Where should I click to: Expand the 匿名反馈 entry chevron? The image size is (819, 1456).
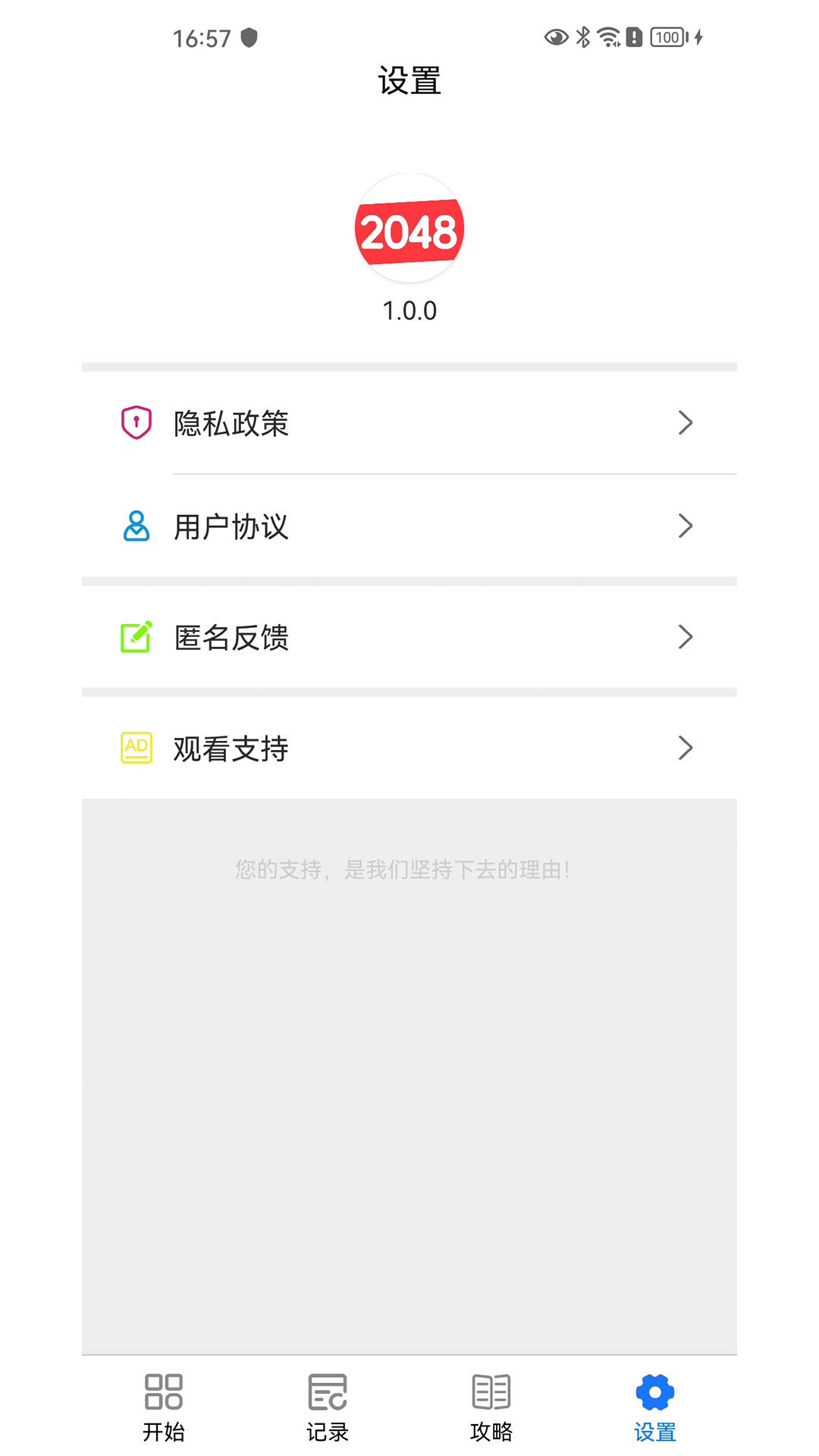[x=686, y=637]
